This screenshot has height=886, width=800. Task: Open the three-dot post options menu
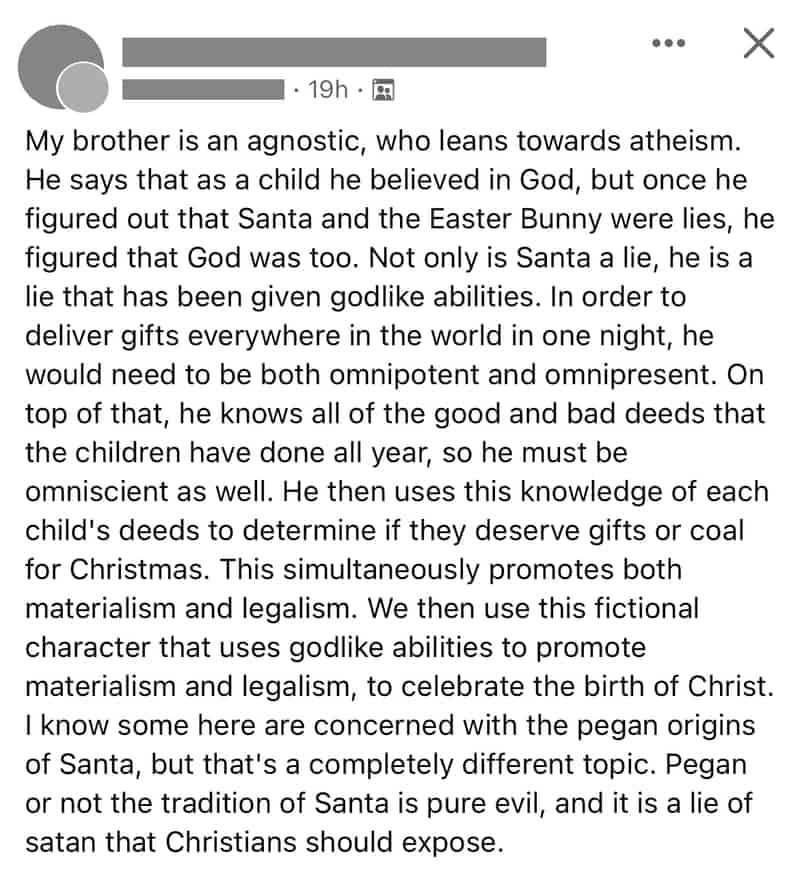[x=667, y=44]
